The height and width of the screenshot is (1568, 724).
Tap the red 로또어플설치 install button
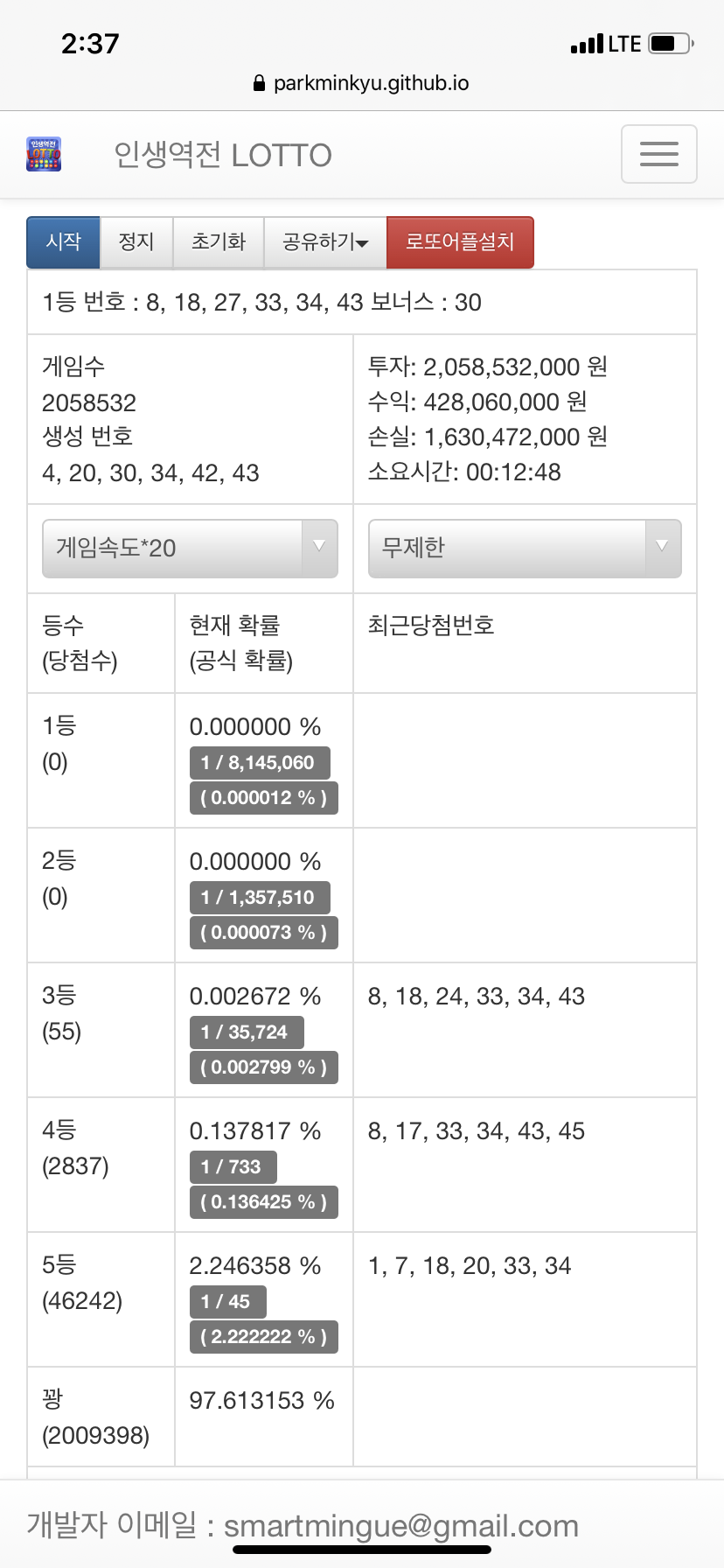460,241
